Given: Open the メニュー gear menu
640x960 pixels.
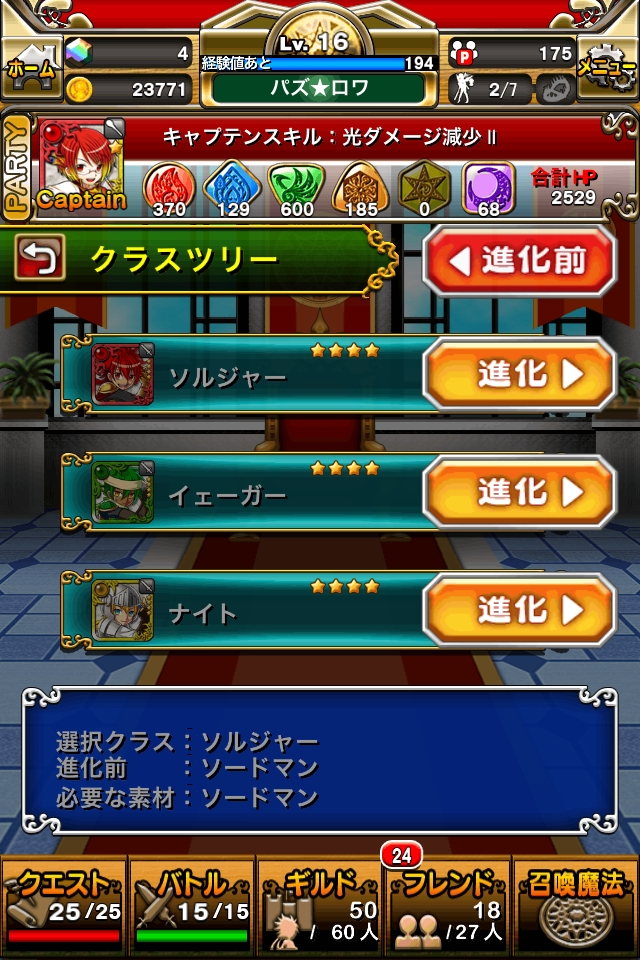Looking at the screenshot, I should (x=608, y=68).
